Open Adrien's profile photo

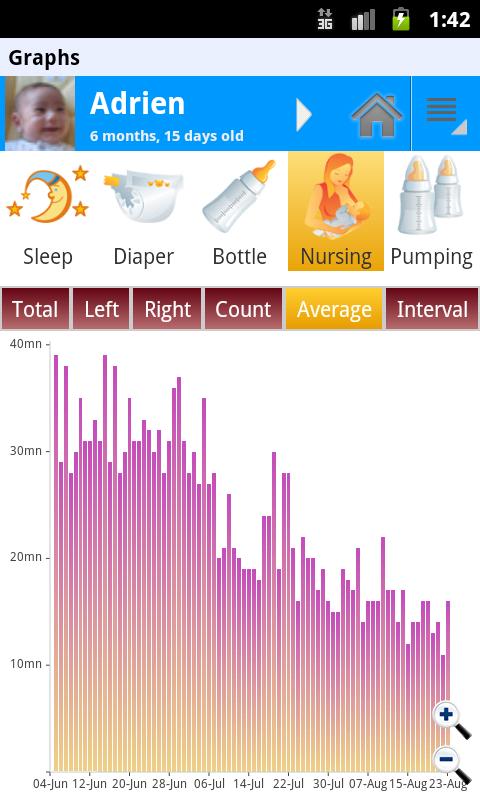(40, 113)
